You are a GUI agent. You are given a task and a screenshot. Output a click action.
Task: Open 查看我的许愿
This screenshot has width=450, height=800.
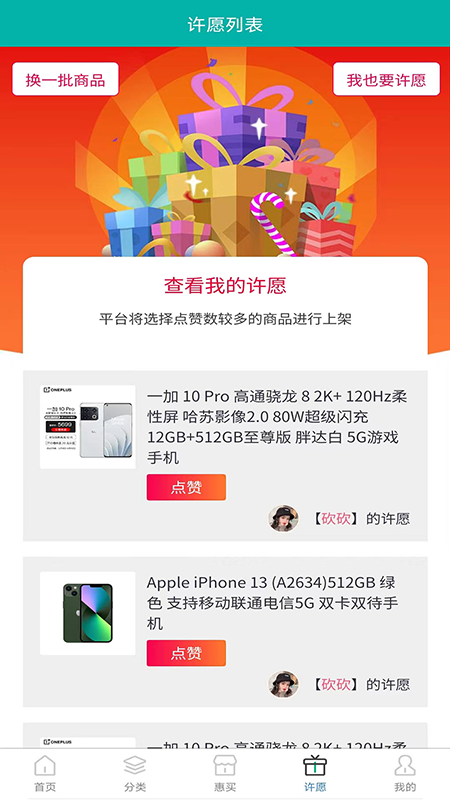225,286
